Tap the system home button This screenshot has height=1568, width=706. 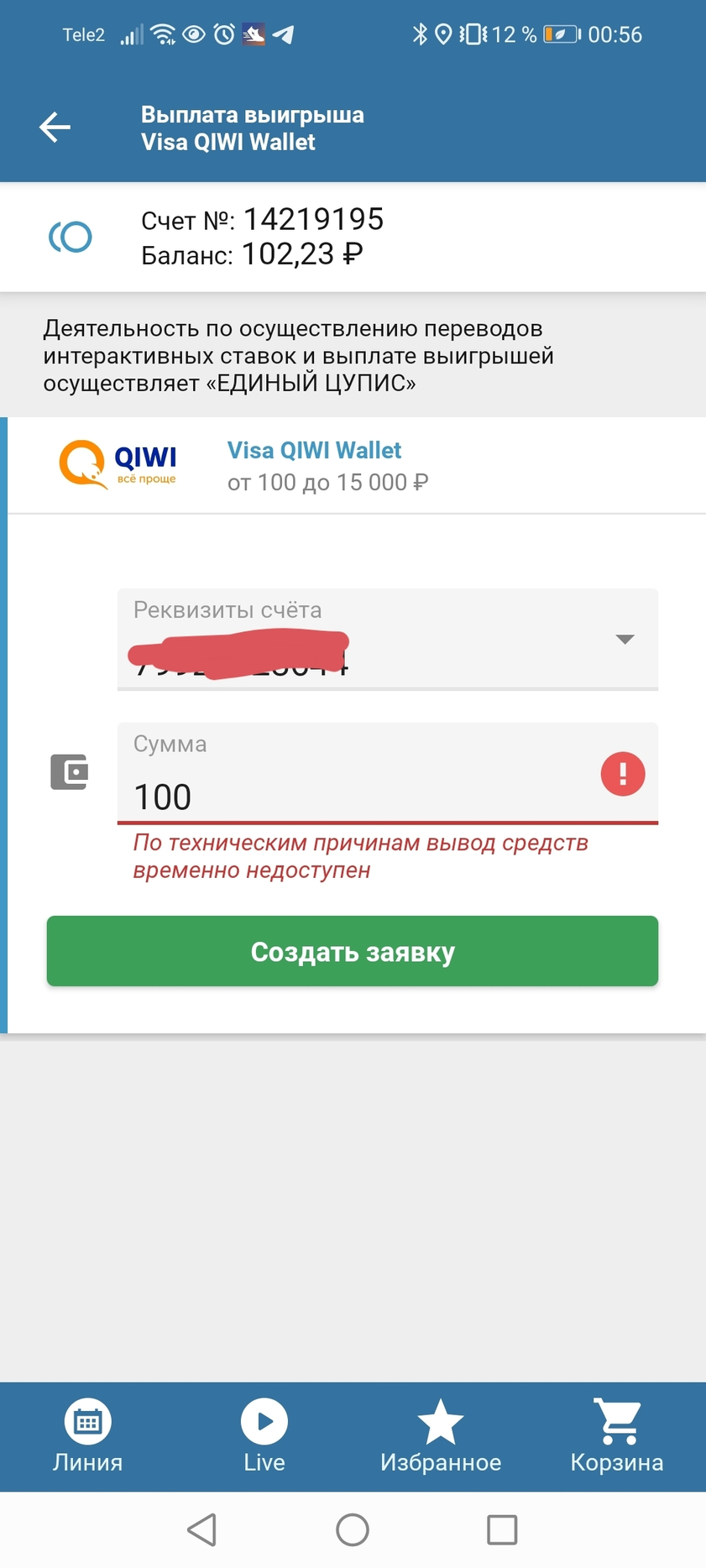353,1529
